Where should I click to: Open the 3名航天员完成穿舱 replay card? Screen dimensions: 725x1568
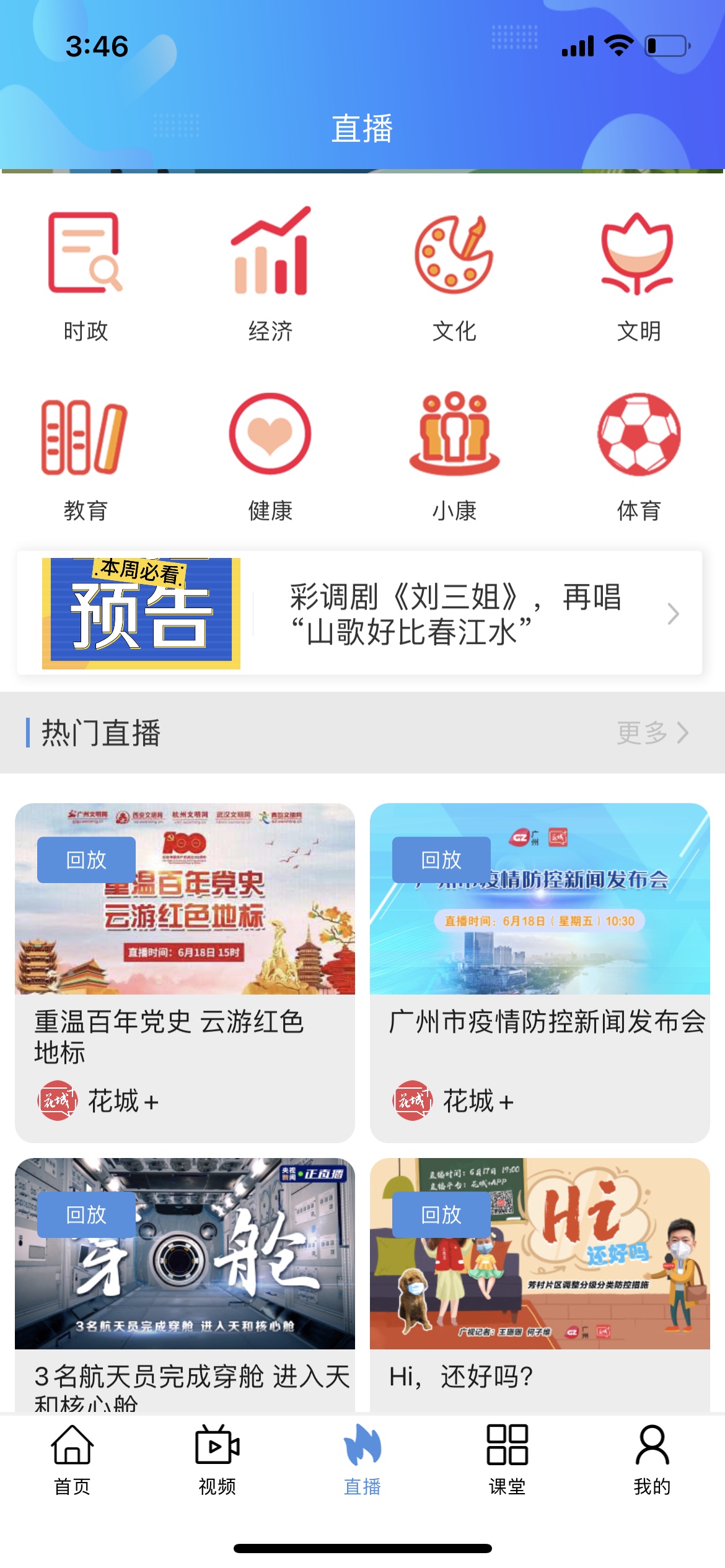(x=185, y=1282)
